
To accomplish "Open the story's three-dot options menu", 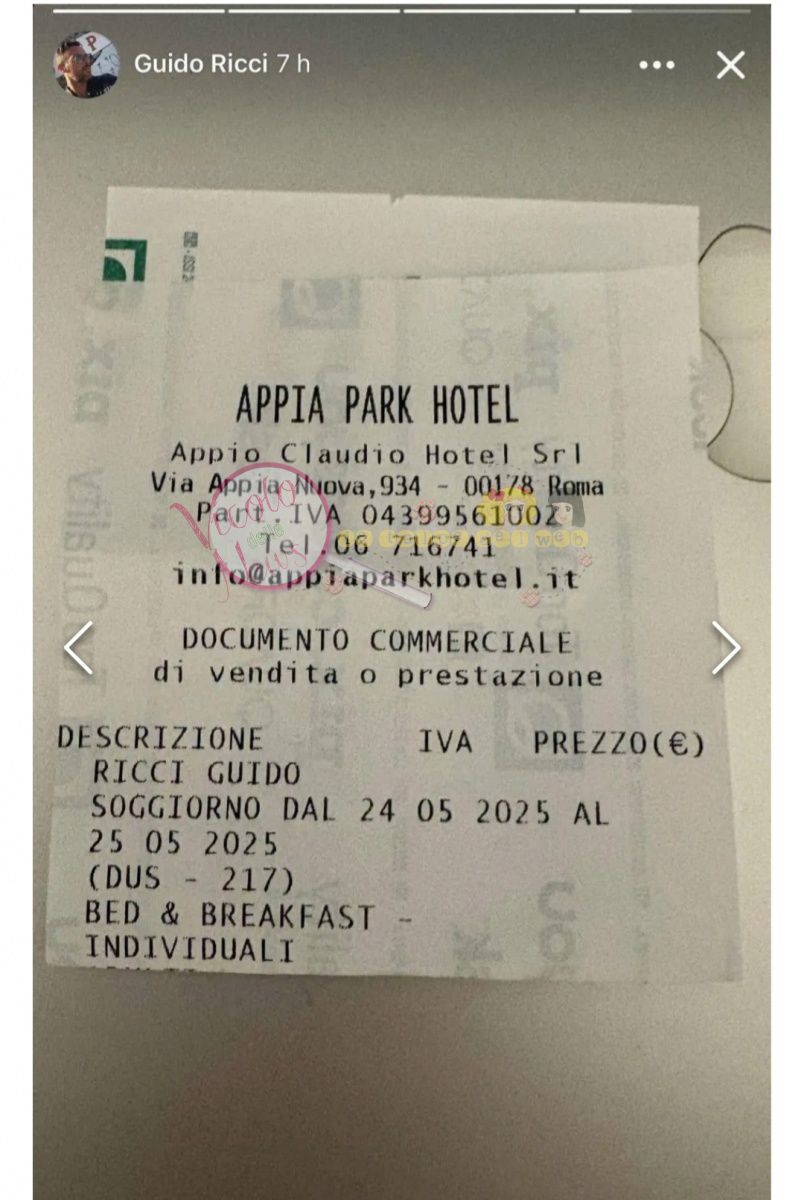I will click(x=657, y=65).
